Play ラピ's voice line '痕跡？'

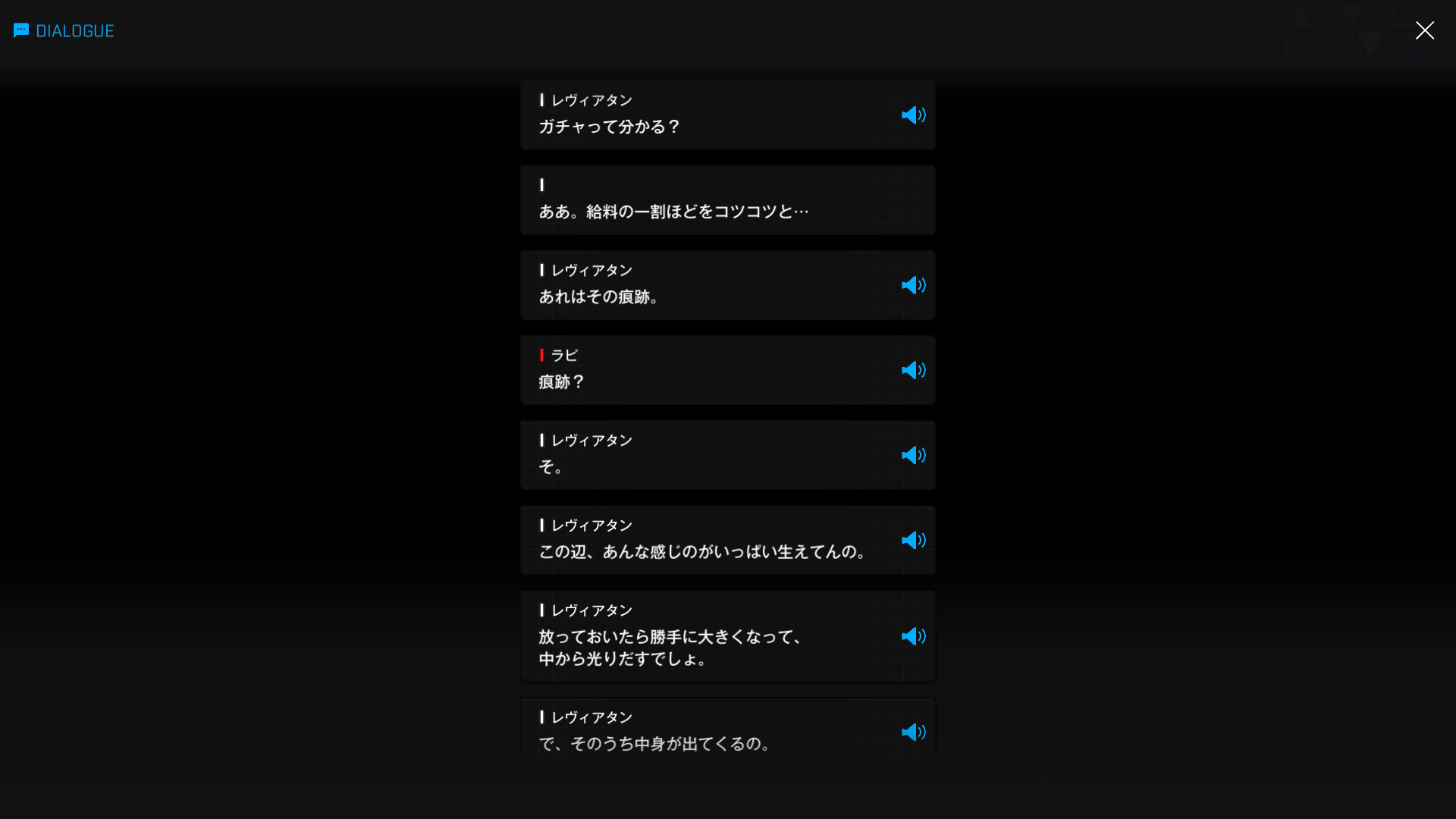pyautogui.click(x=913, y=370)
